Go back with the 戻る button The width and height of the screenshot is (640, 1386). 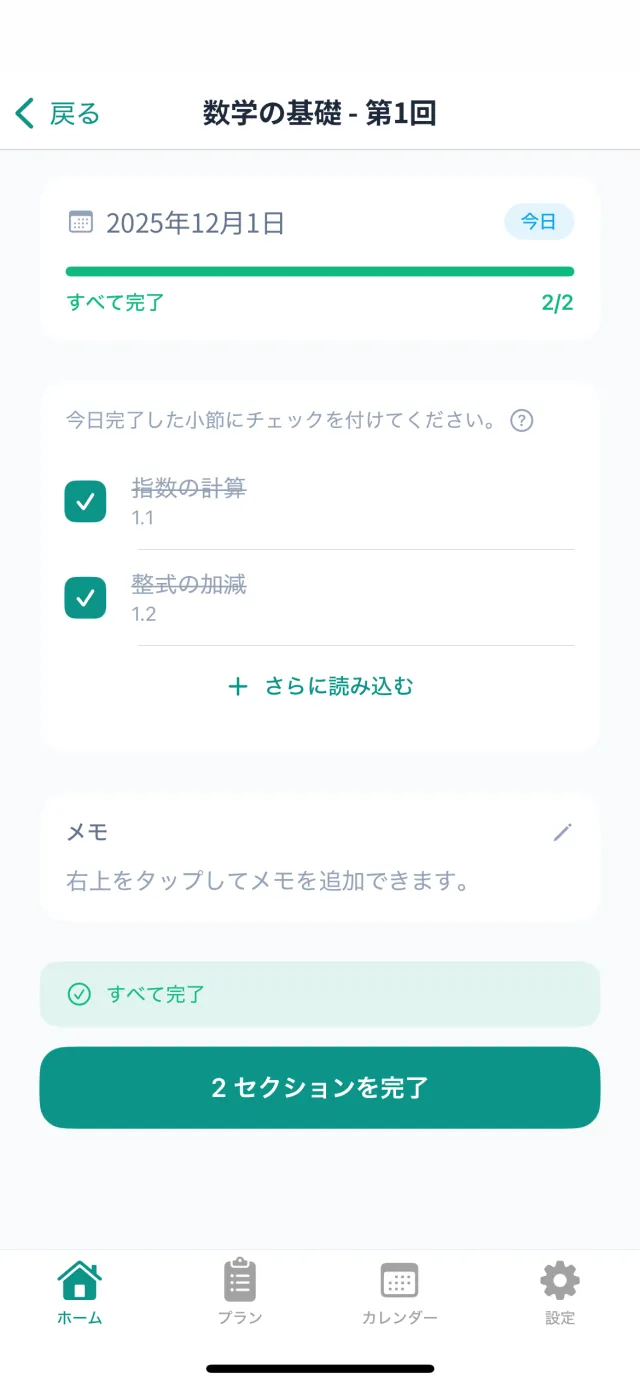[57, 113]
